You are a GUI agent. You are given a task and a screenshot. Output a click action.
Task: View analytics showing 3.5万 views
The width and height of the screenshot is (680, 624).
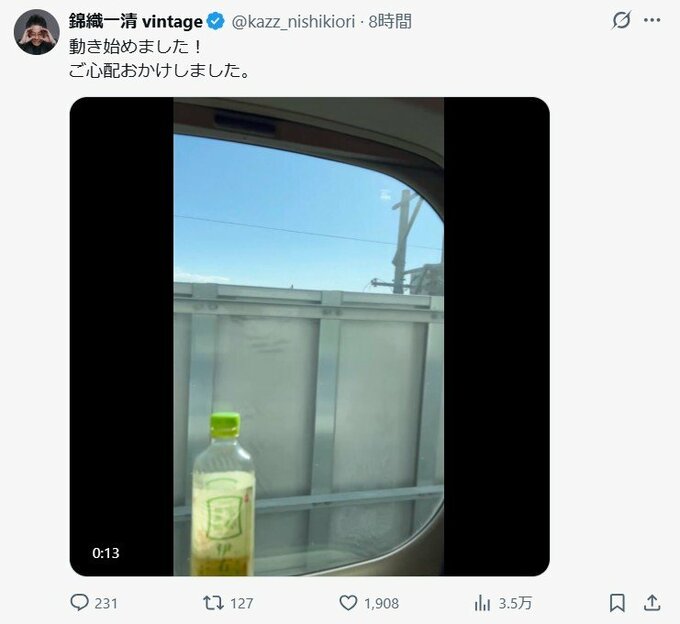[x=483, y=603]
